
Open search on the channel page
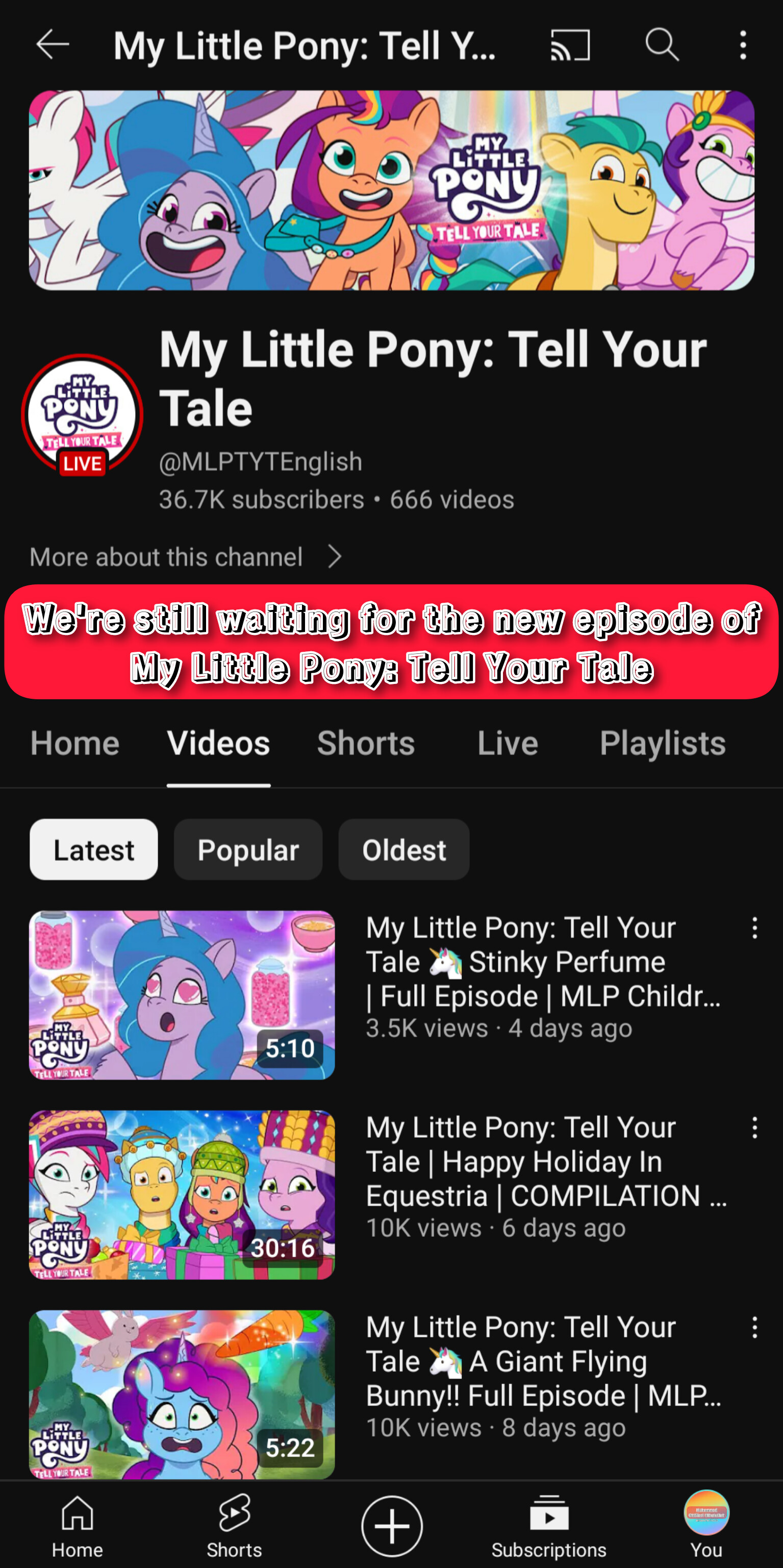(662, 45)
